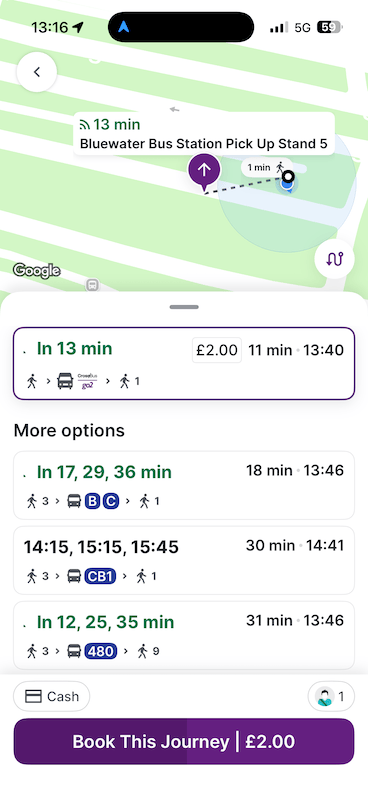Edit the passenger count

[331, 696]
